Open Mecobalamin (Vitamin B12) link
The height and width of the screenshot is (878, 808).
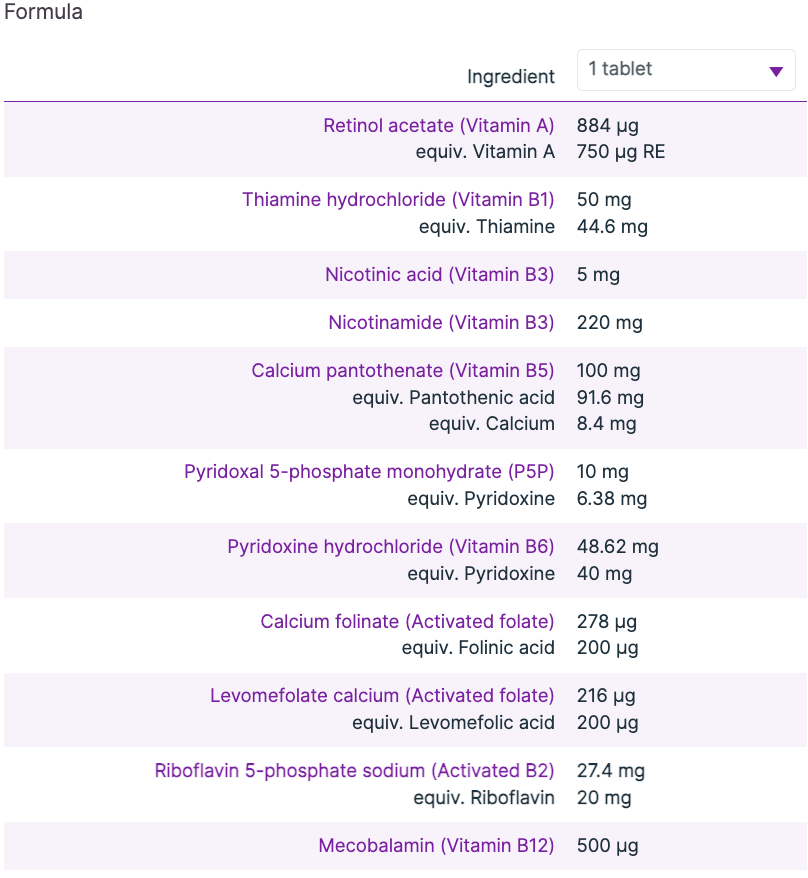click(x=436, y=846)
